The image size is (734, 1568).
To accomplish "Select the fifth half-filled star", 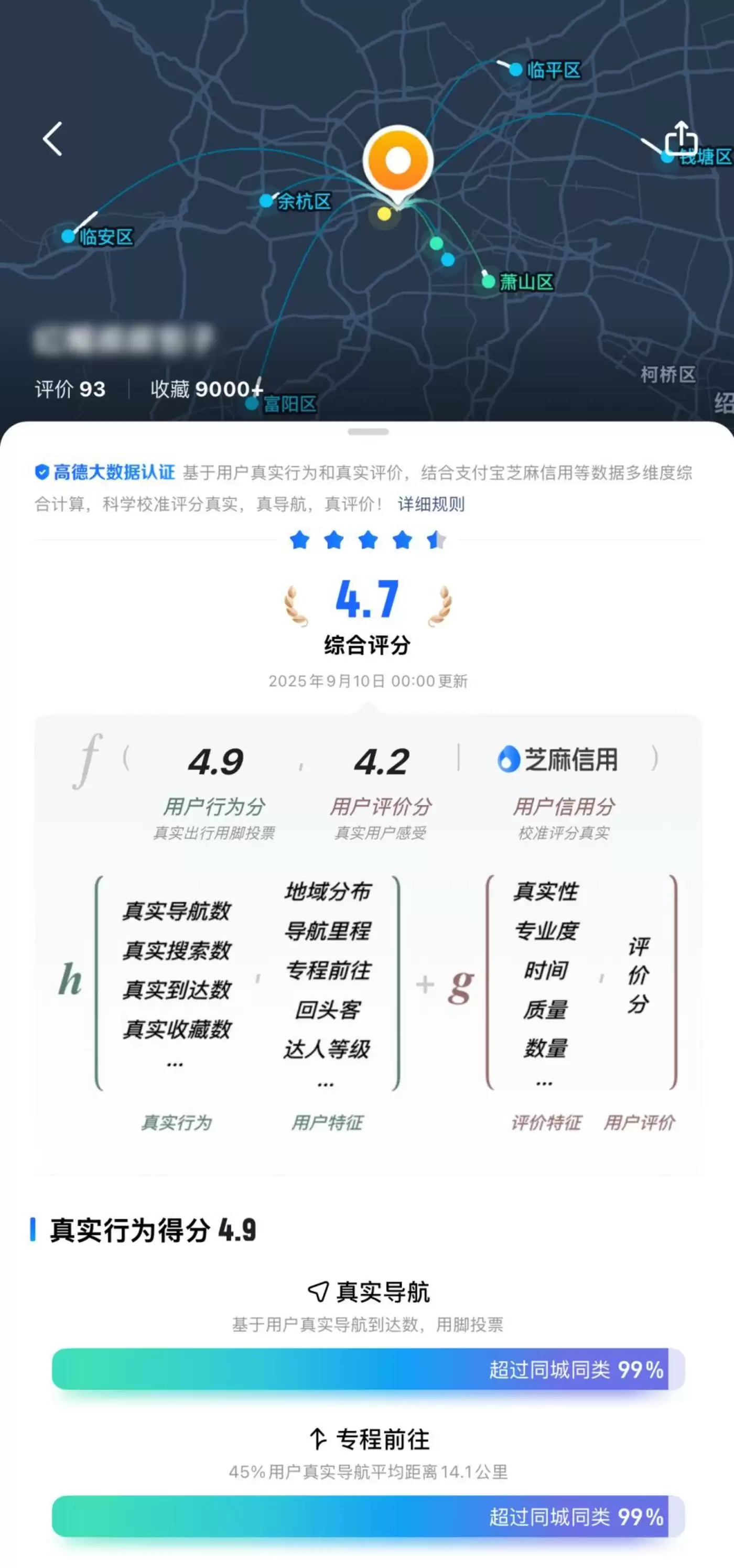I will point(436,540).
